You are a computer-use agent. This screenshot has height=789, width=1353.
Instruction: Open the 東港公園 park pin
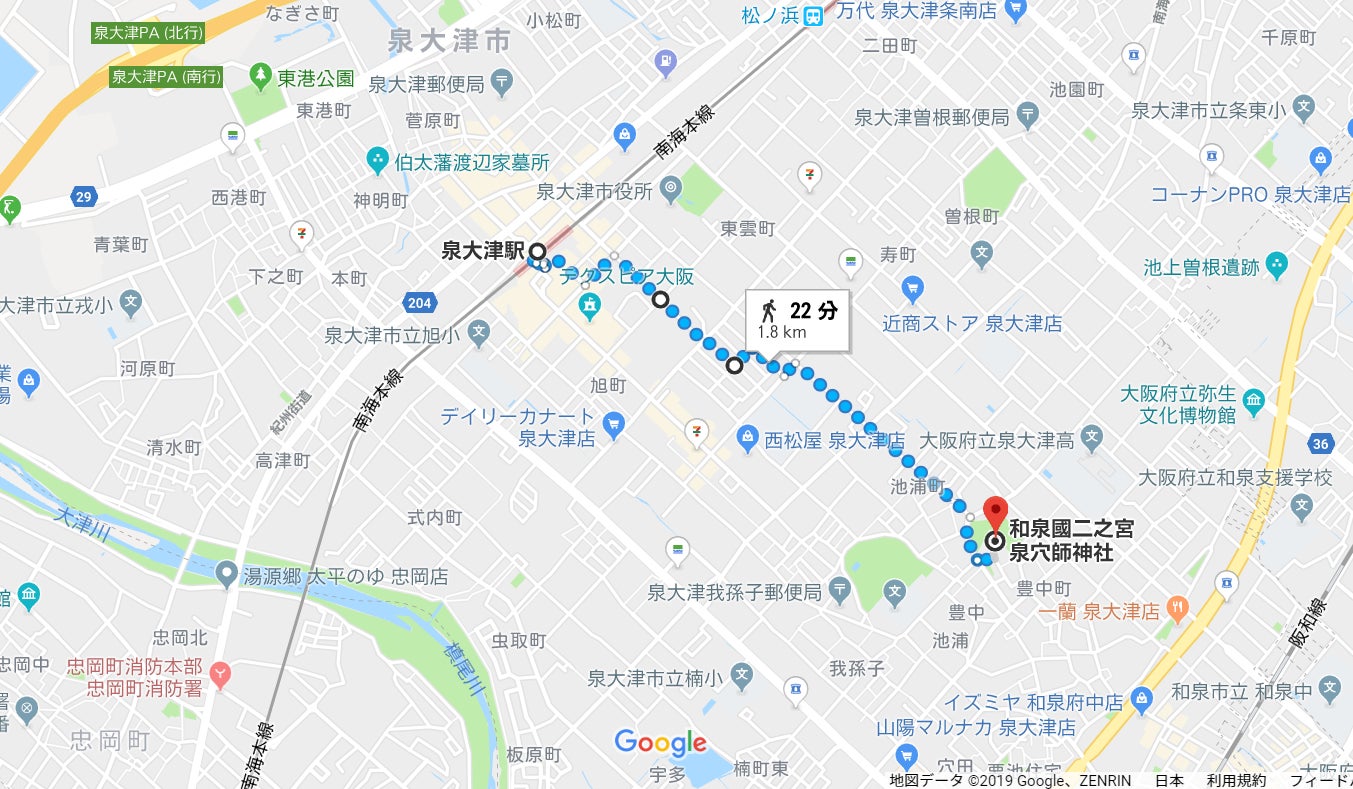260,75
